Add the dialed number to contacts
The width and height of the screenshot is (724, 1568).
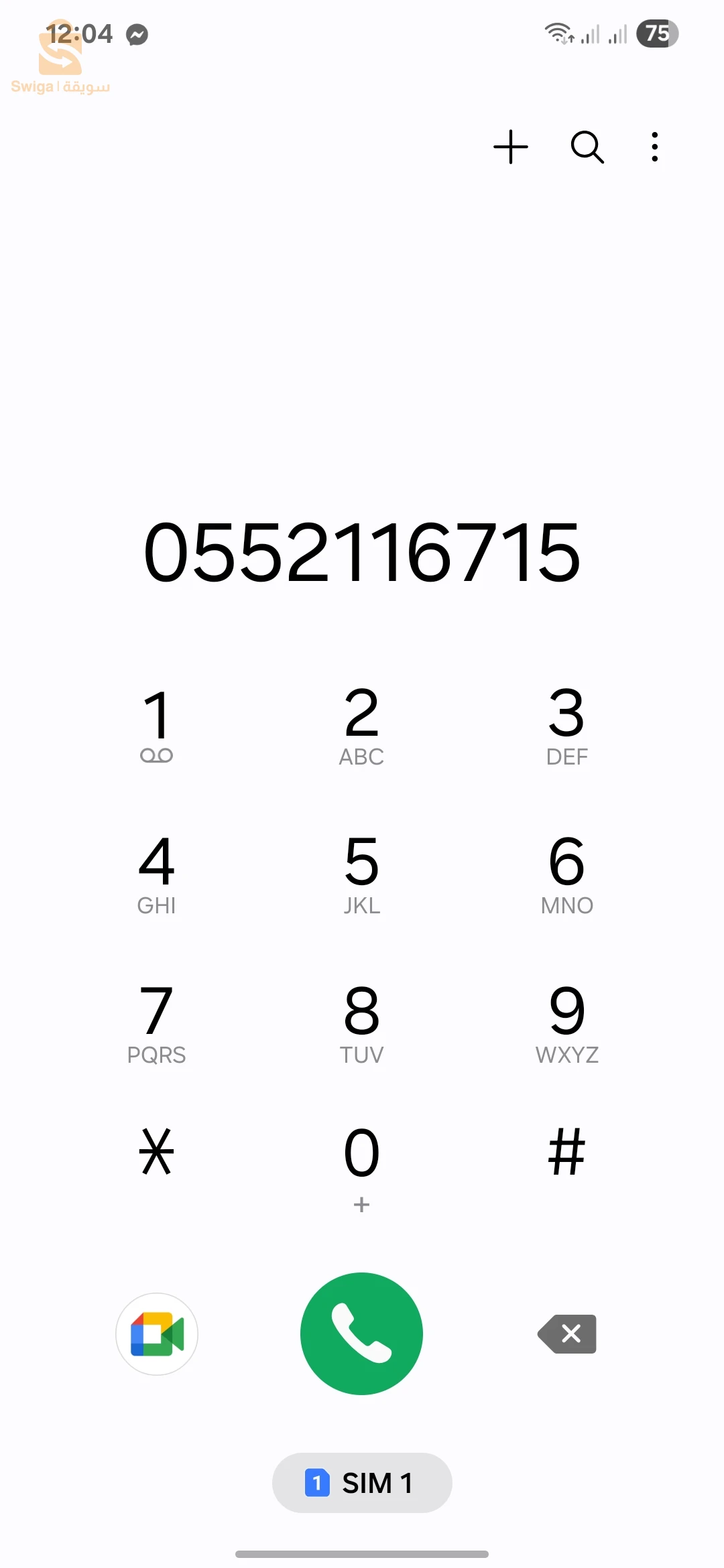pos(511,147)
